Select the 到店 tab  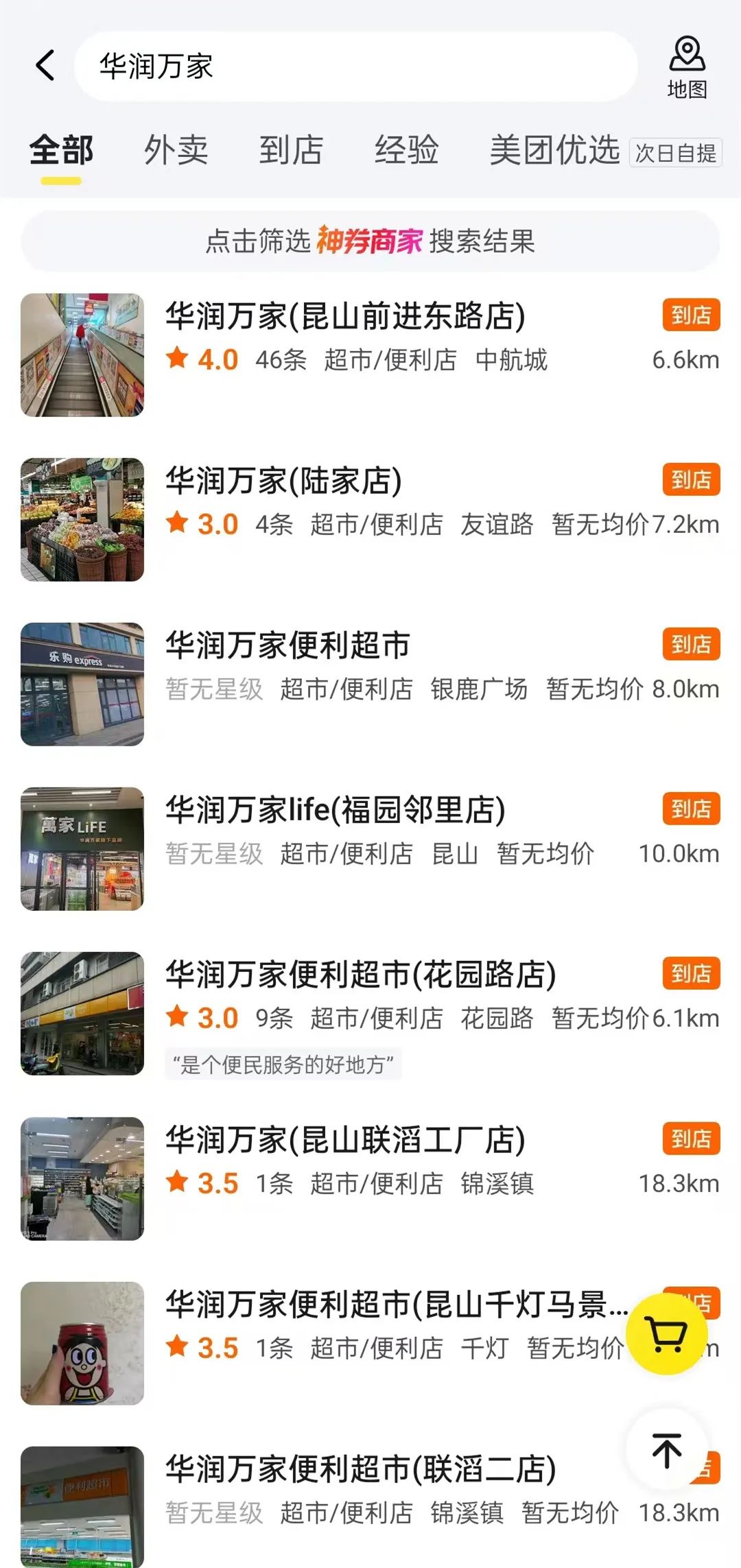pos(291,150)
